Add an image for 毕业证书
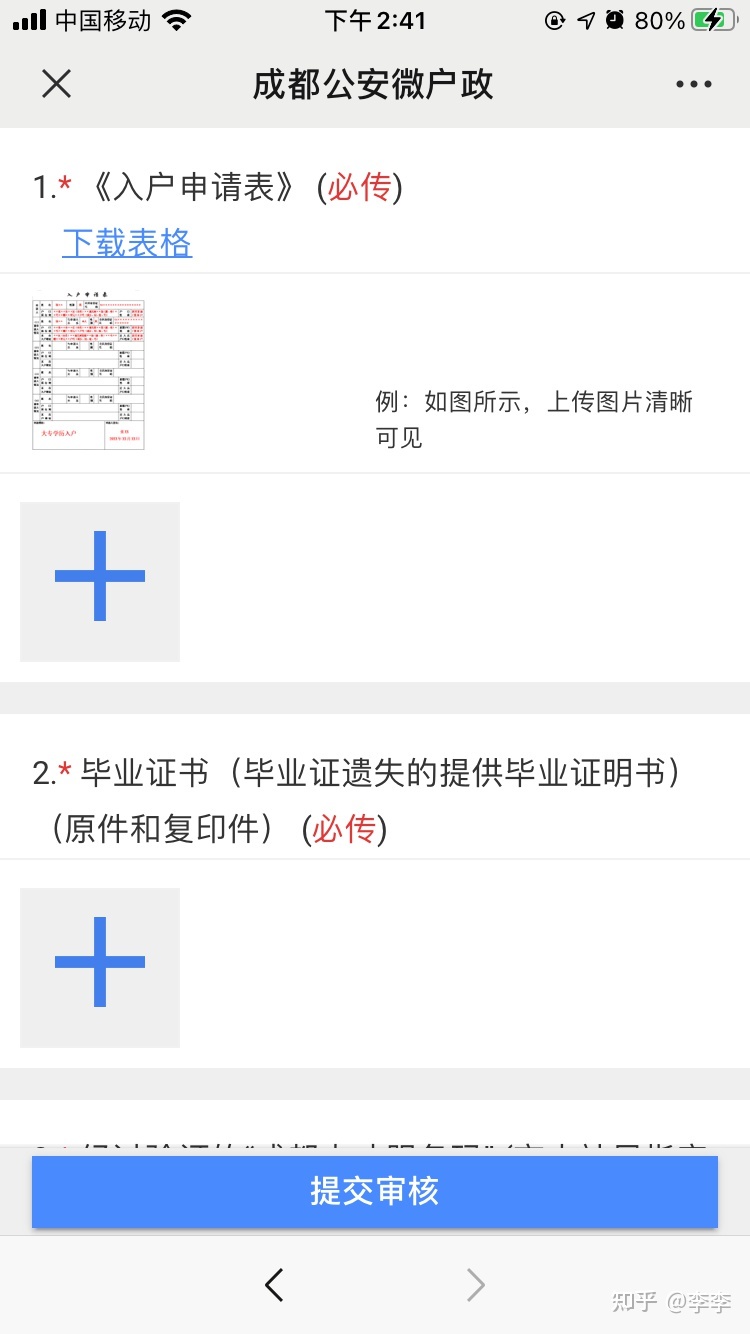The height and width of the screenshot is (1334, 750). [100, 967]
